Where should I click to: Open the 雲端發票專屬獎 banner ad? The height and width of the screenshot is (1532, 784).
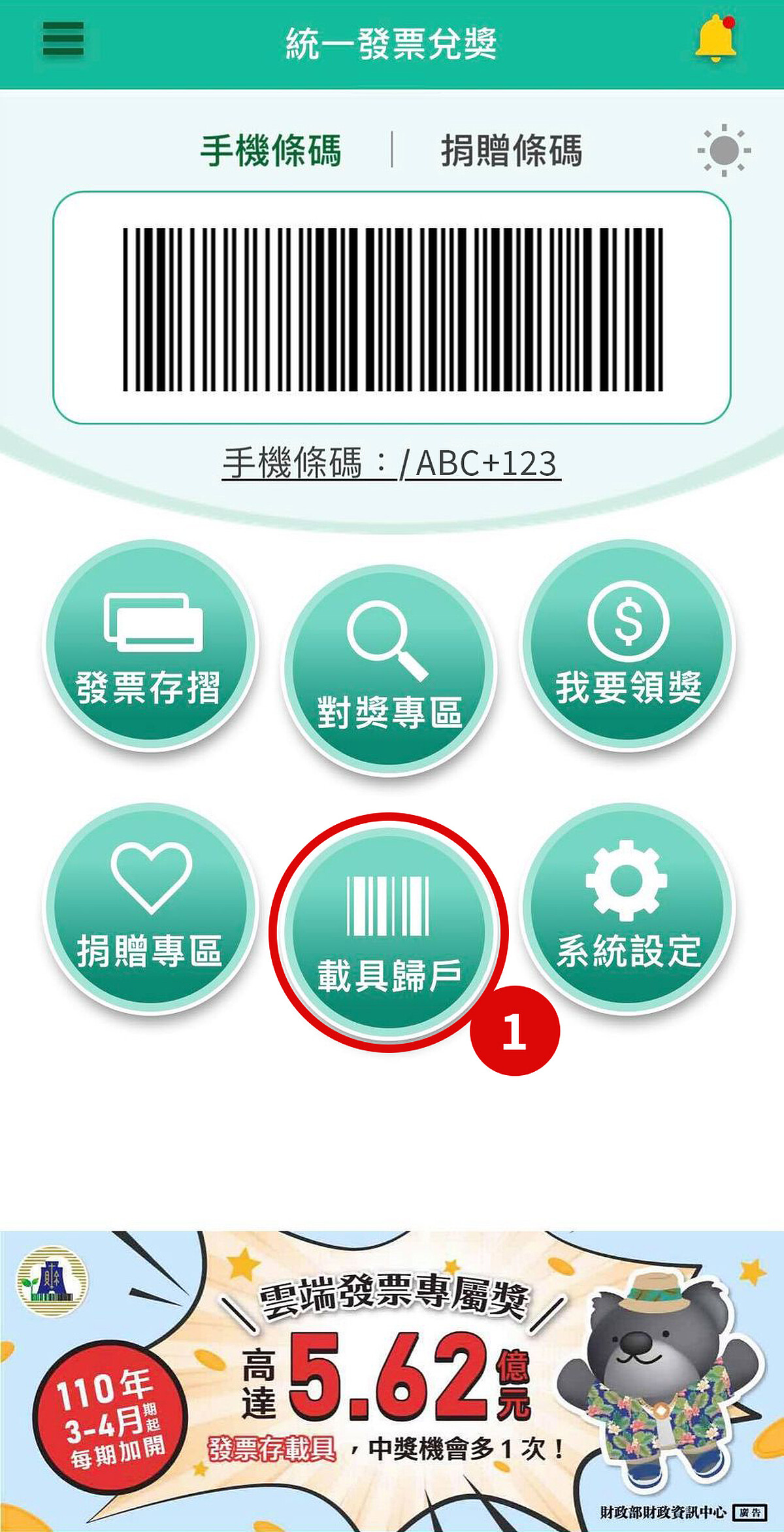pyautogui.click(x=392, y=1380)
